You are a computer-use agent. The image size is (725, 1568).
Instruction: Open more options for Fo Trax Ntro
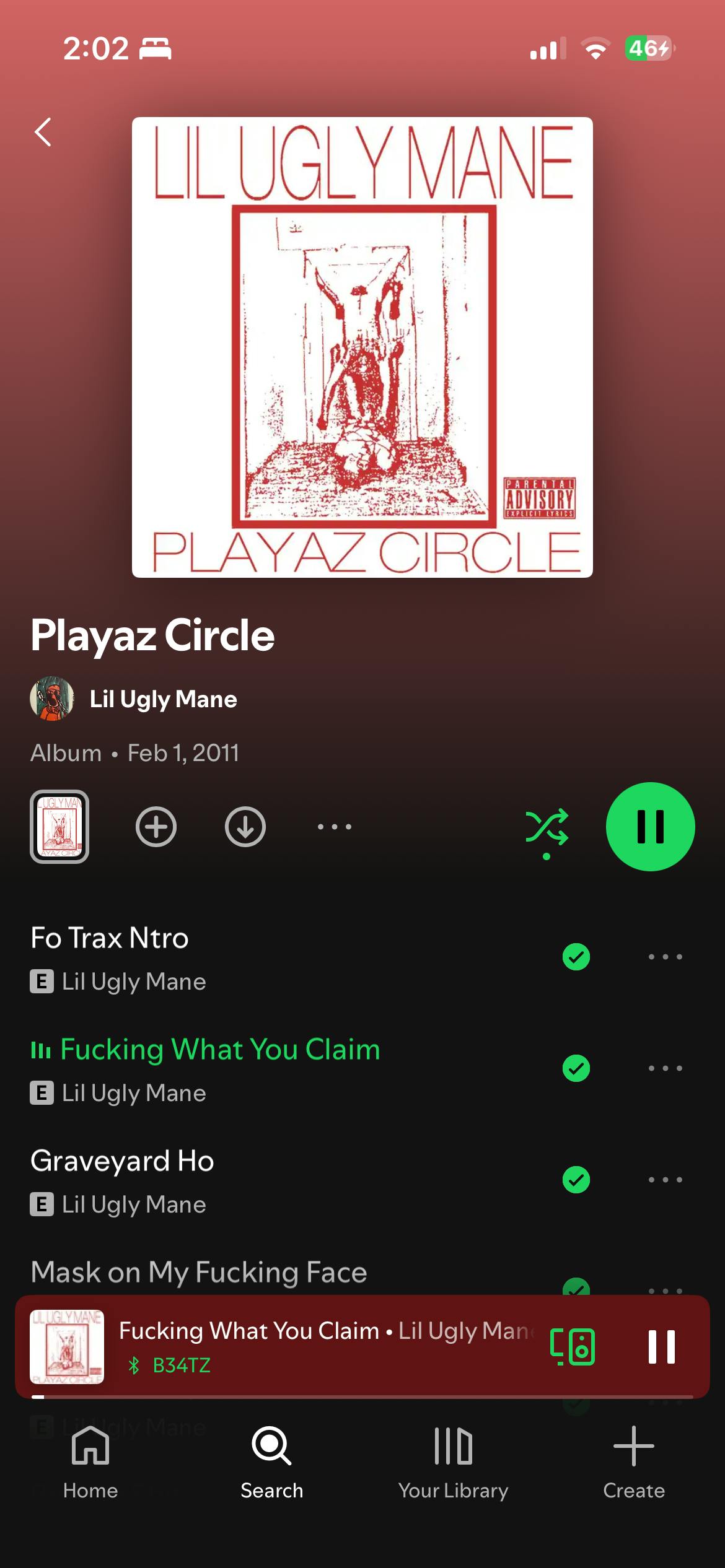[x=665, y=957]
